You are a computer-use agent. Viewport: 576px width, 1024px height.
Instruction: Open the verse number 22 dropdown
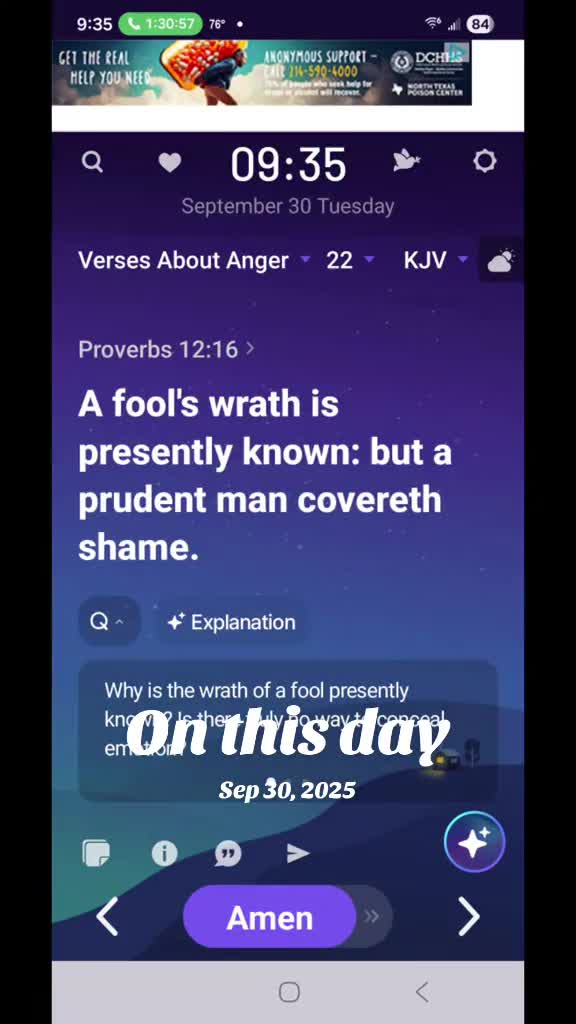[350, 261]
